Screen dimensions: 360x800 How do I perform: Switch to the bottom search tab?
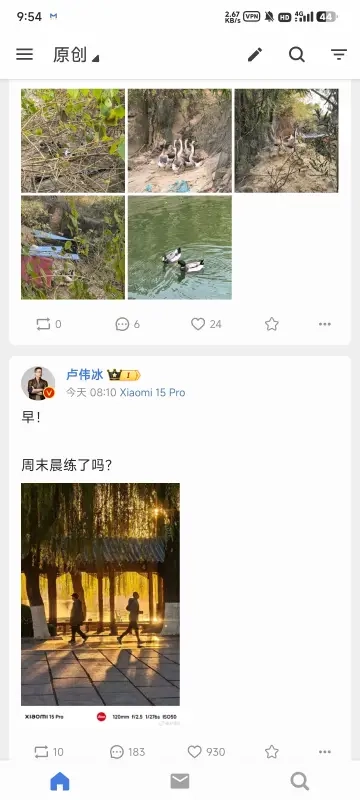point(300,781)
